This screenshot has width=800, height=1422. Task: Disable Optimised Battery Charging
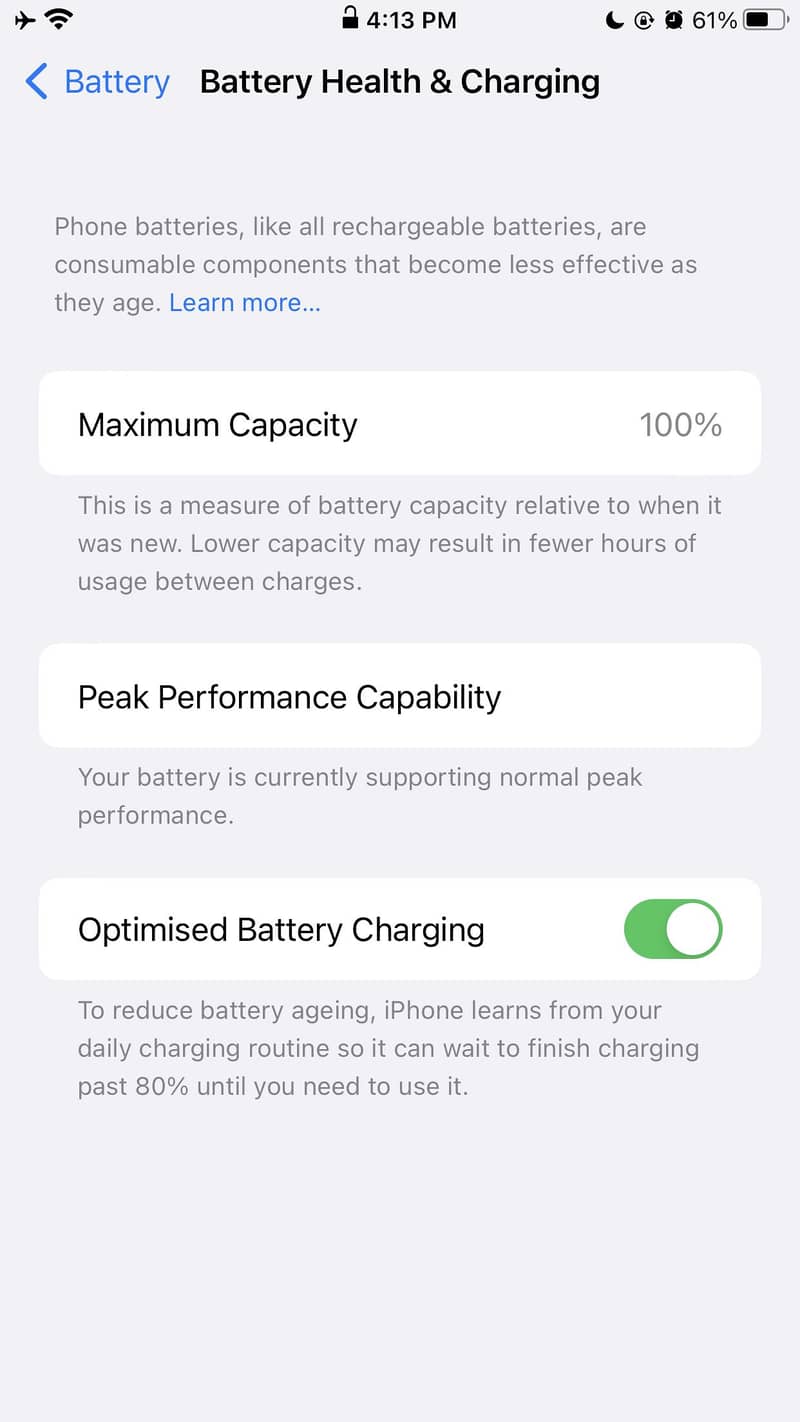point(672,929)
